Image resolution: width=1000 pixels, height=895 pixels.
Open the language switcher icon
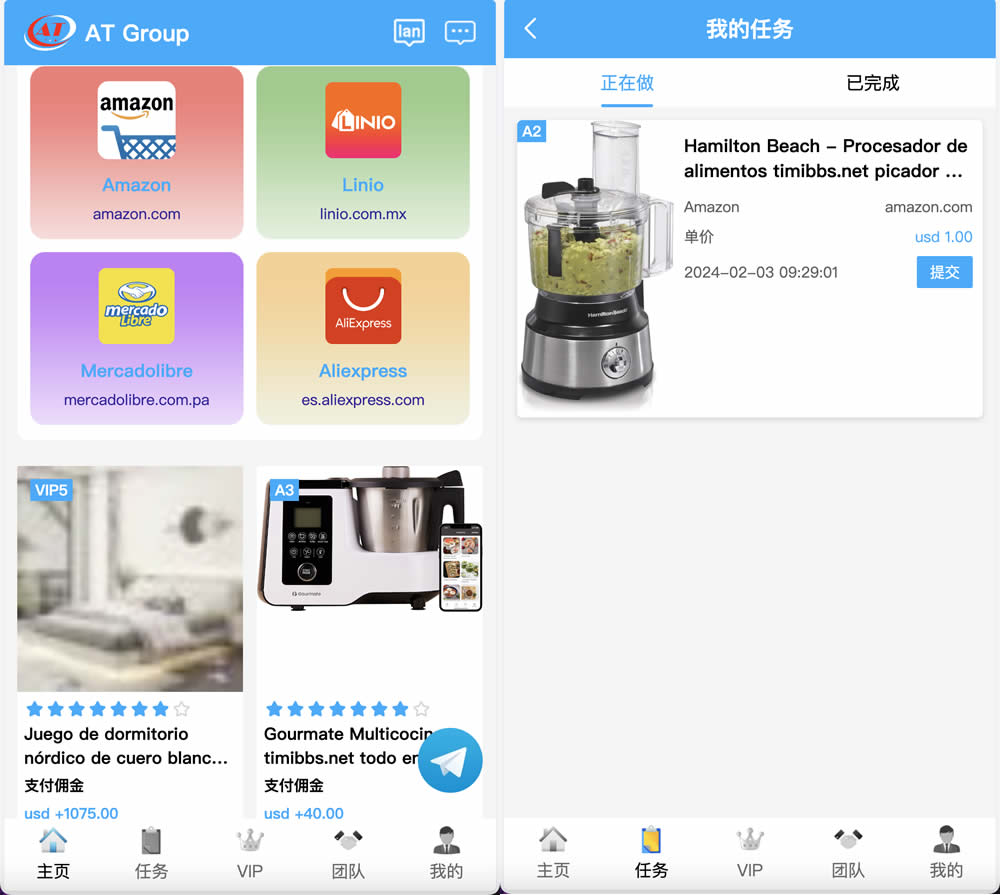coord(409,32)
